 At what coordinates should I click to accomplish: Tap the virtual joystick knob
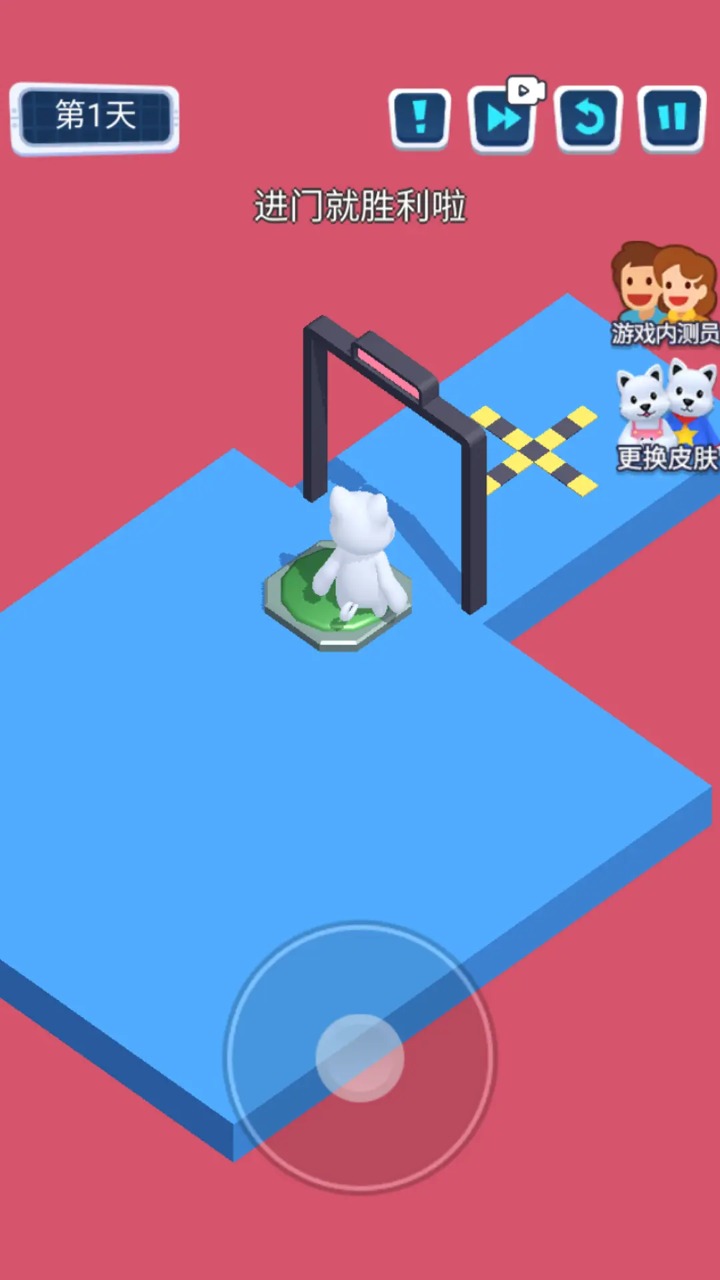(x=360, y=1058)
